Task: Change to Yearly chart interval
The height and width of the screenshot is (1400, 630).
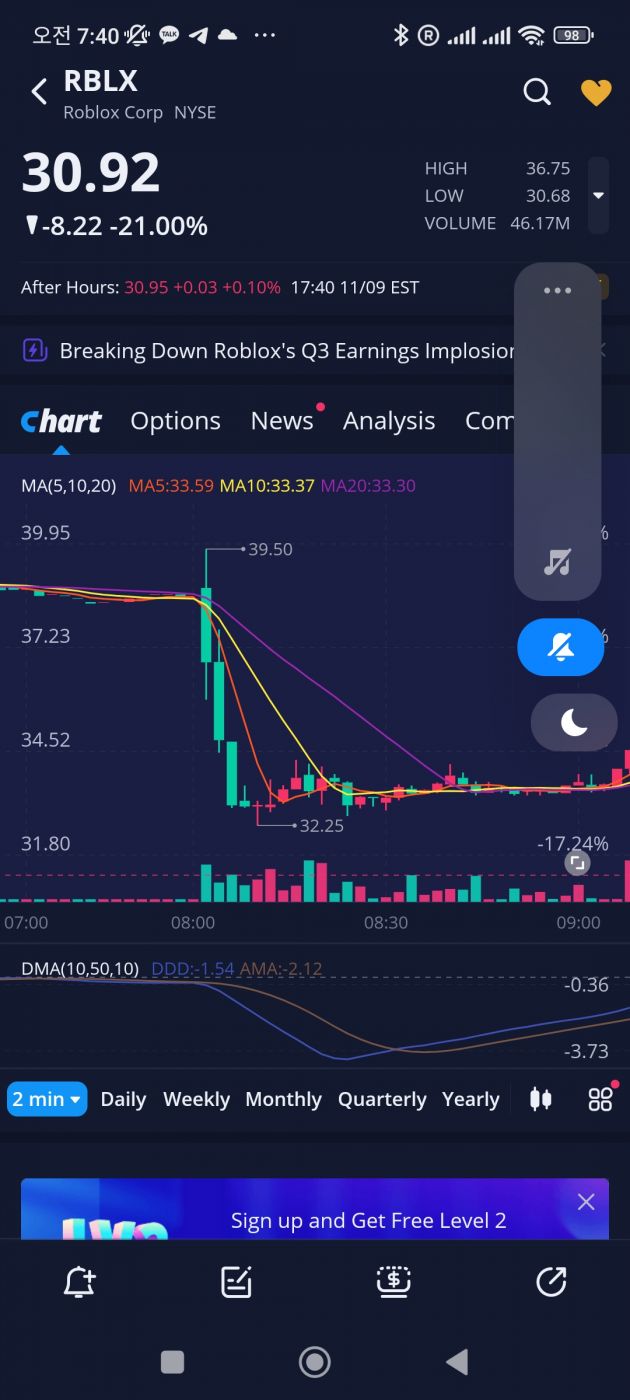Action: click(470, 1099)
